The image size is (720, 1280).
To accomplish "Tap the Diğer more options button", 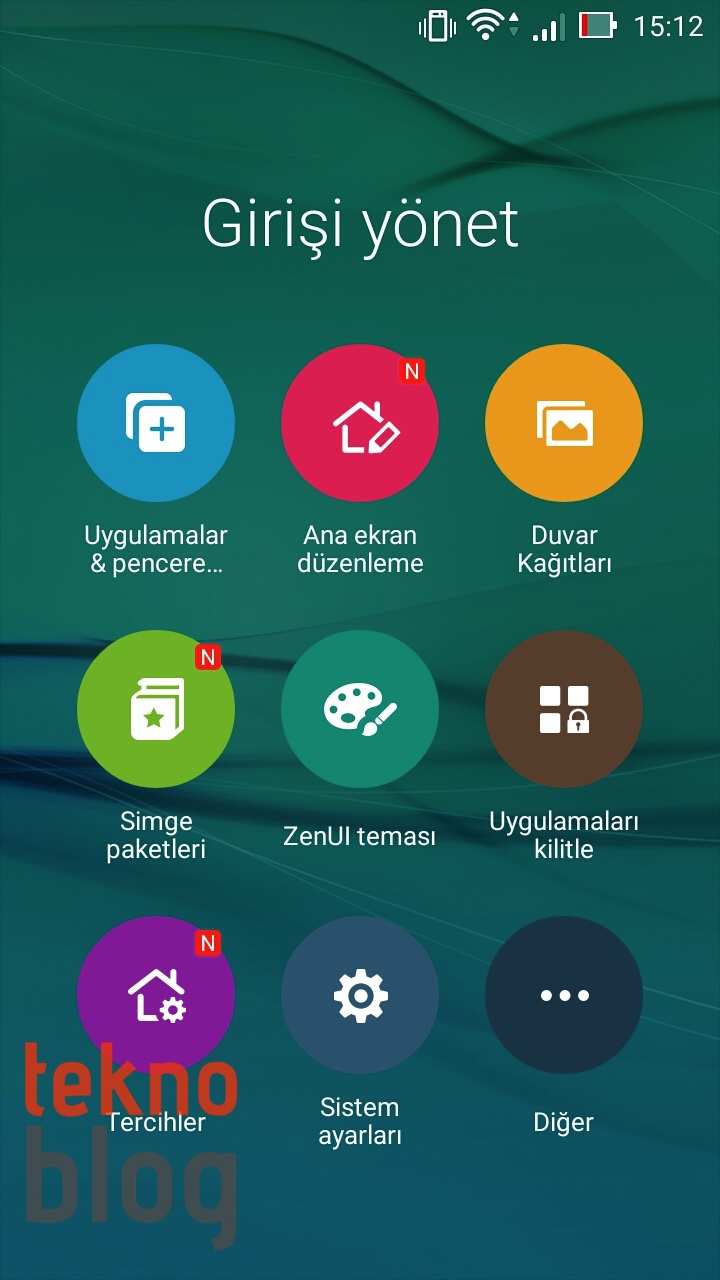I will tap(564, 995).
